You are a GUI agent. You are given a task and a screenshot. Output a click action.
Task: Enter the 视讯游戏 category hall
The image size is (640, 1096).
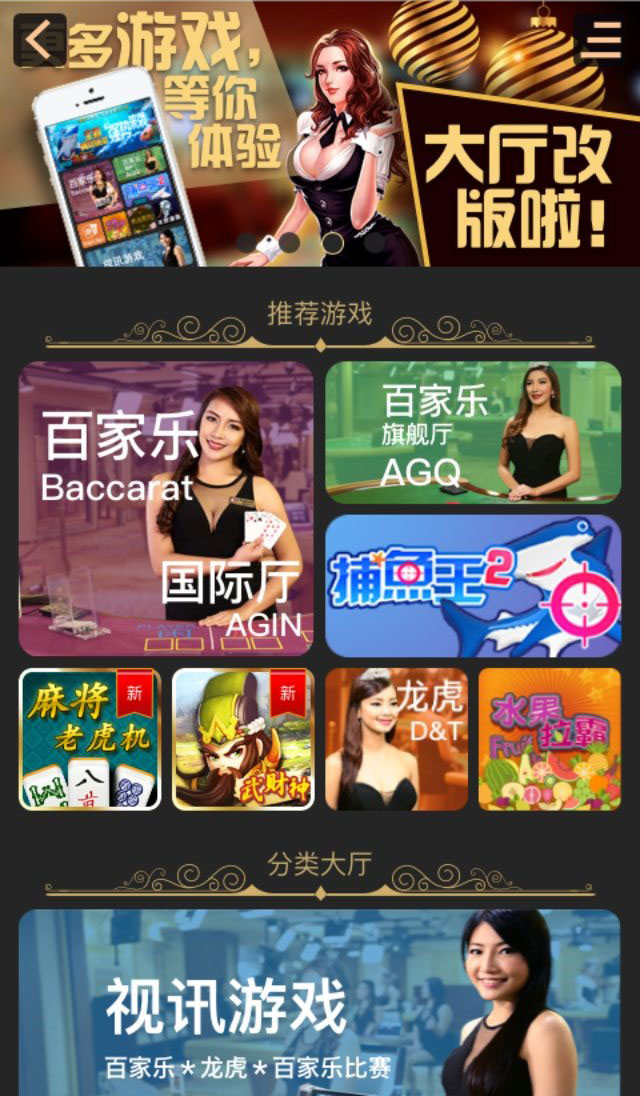pos(319,1002)
